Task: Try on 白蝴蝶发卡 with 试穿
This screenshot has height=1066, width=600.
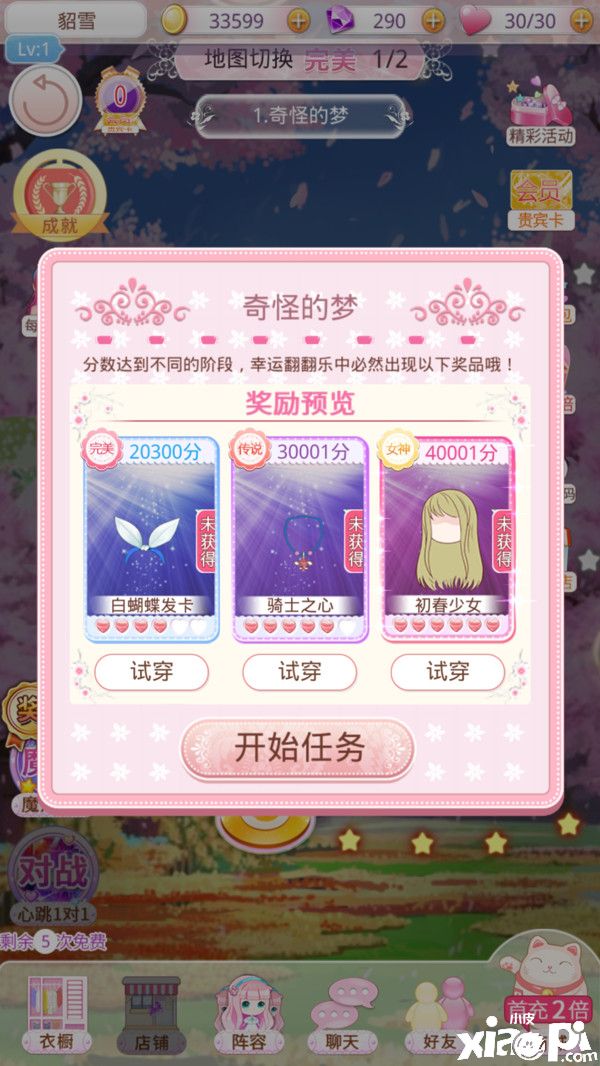Action: point(152,672)
